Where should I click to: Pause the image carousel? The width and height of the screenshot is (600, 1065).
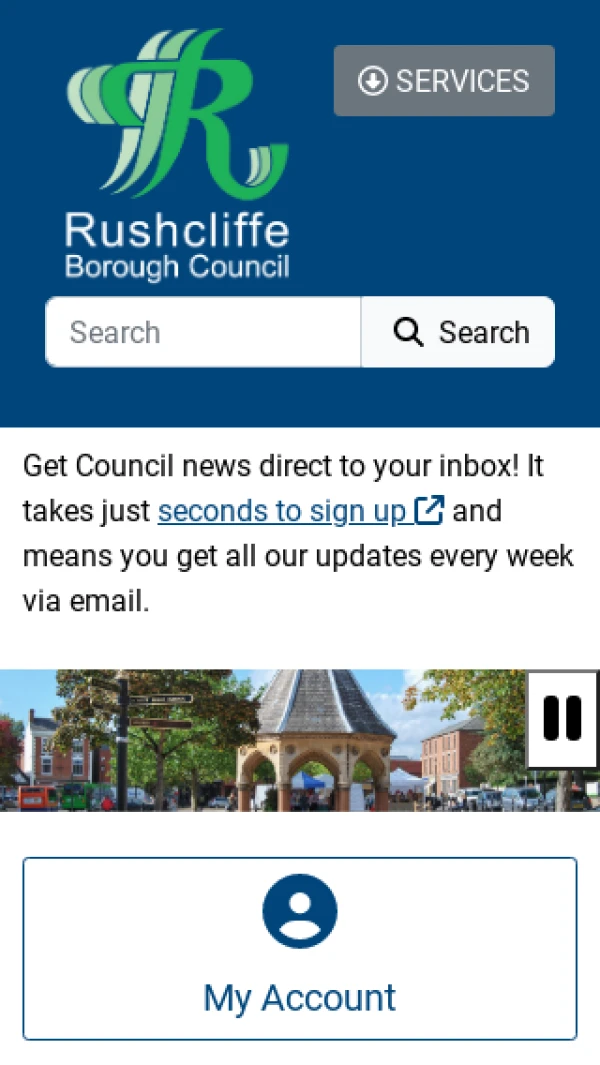(x=562, y=719)
